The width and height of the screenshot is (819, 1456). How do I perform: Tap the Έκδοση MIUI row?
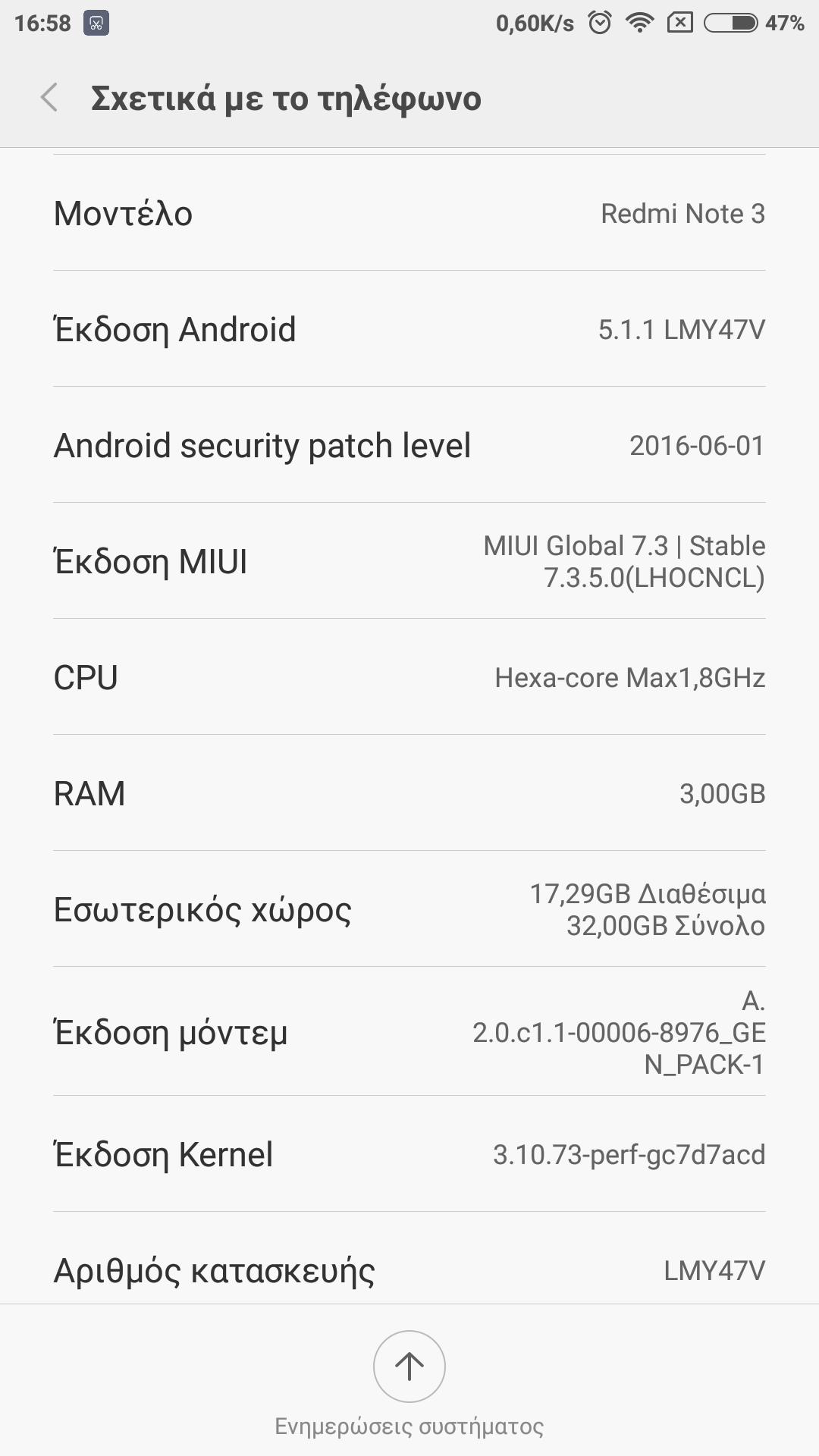409,562
